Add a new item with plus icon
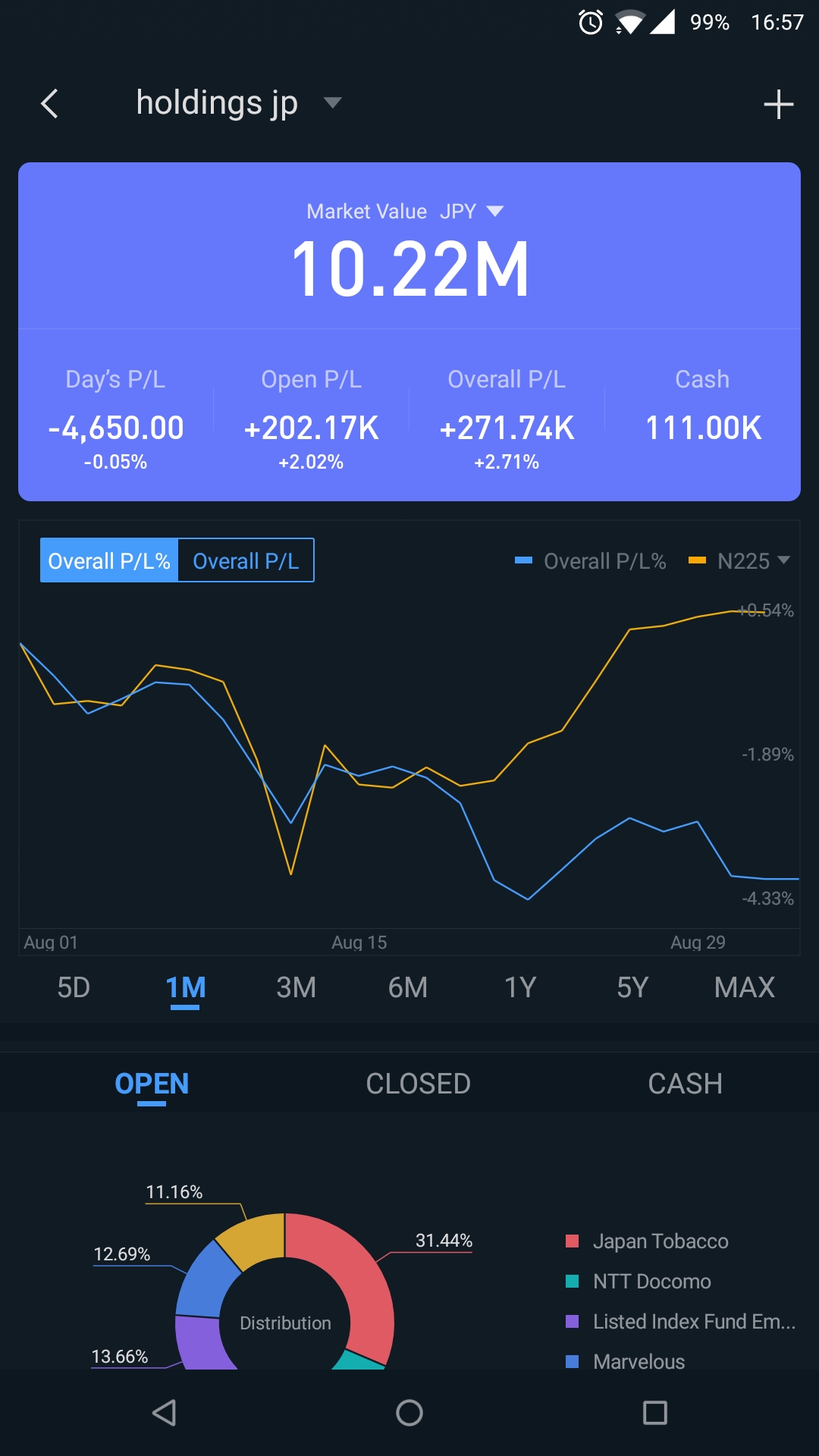819x1456 pixels. [x=778, y=105]
